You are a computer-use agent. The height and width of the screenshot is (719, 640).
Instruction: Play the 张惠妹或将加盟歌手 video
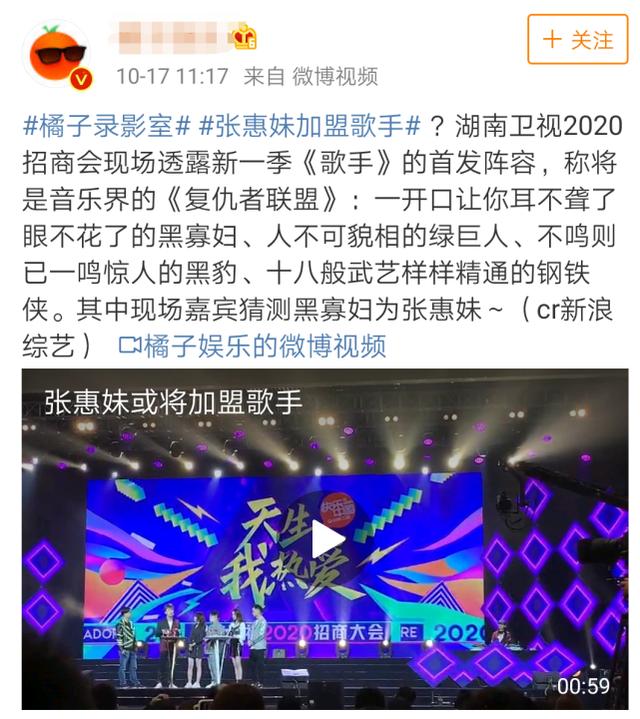coord(325,539)
